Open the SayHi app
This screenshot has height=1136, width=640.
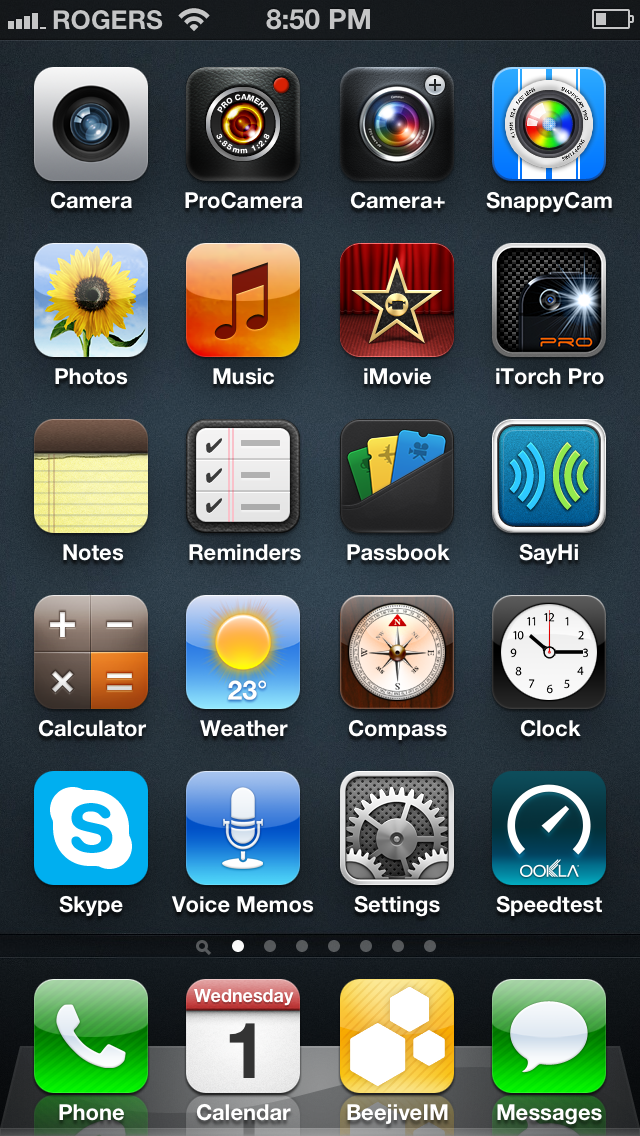pos(549,476)
